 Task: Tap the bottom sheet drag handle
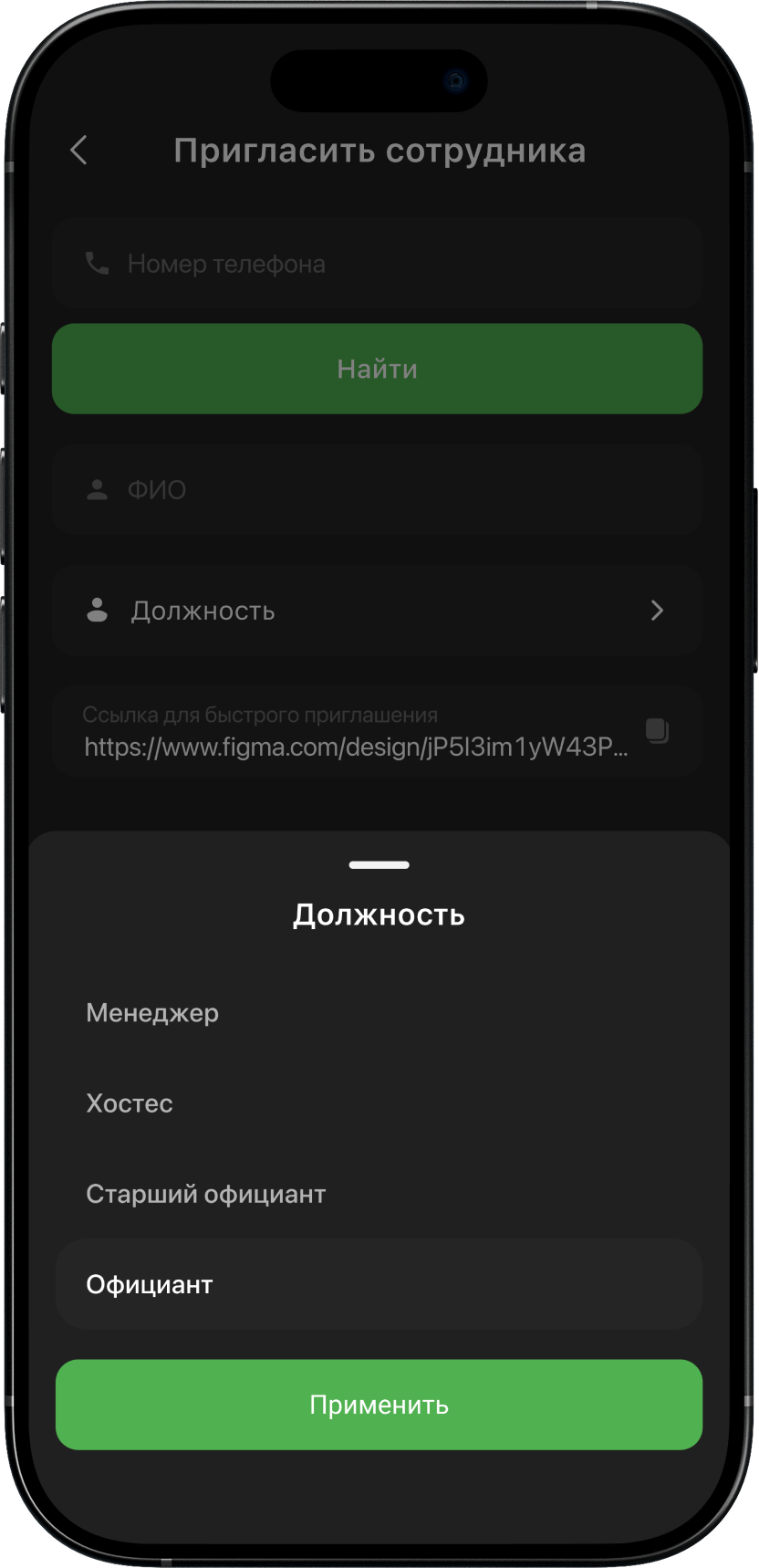(379, 864)
